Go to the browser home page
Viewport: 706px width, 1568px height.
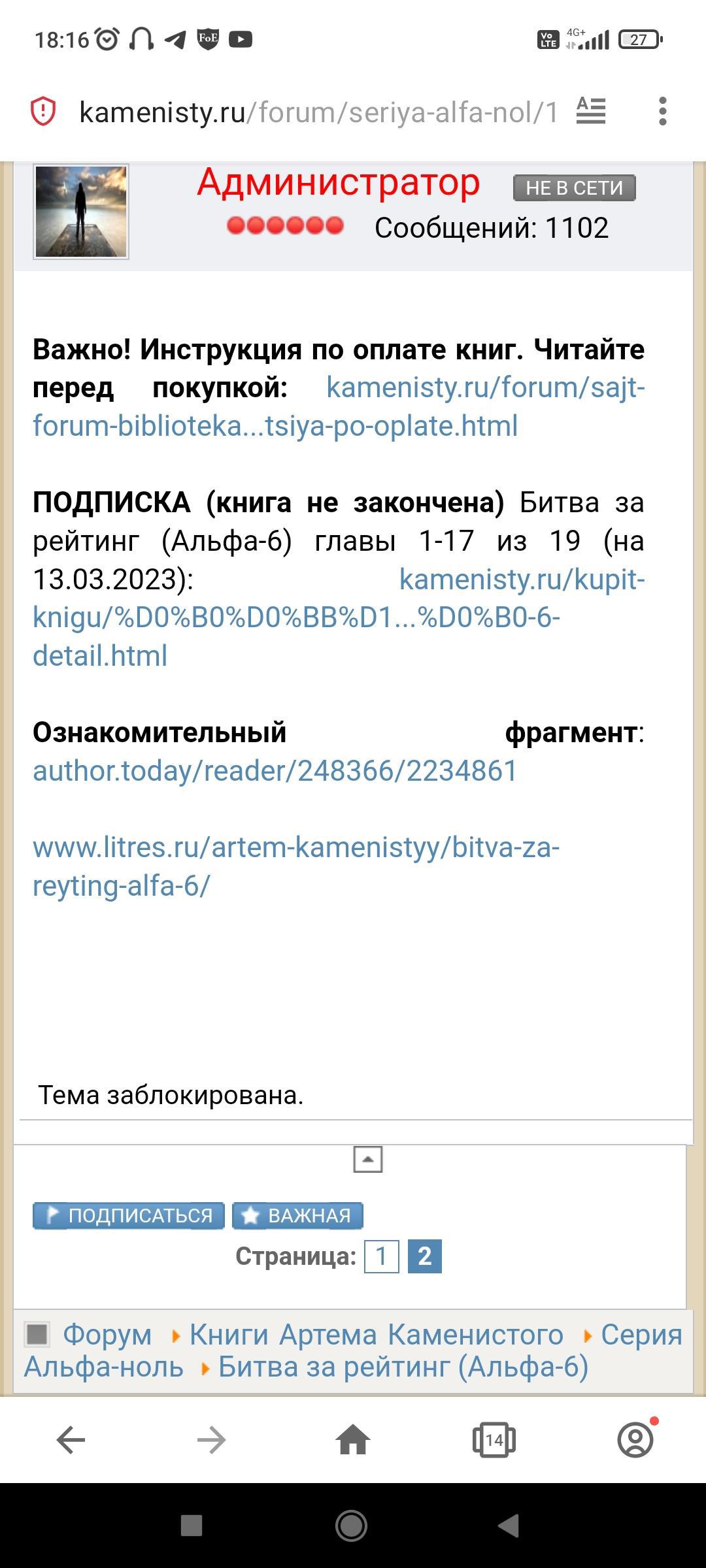coord(353,1440)
